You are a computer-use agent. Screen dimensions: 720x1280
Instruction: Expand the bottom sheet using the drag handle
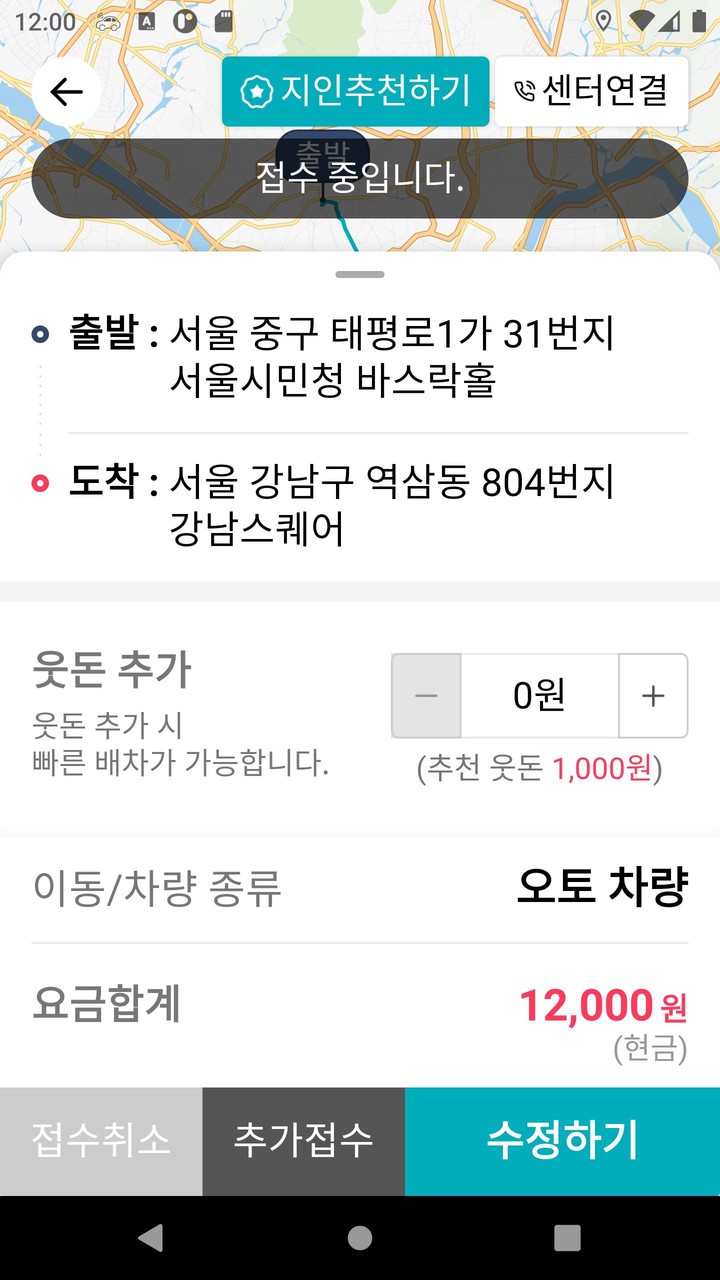[360, 273]
